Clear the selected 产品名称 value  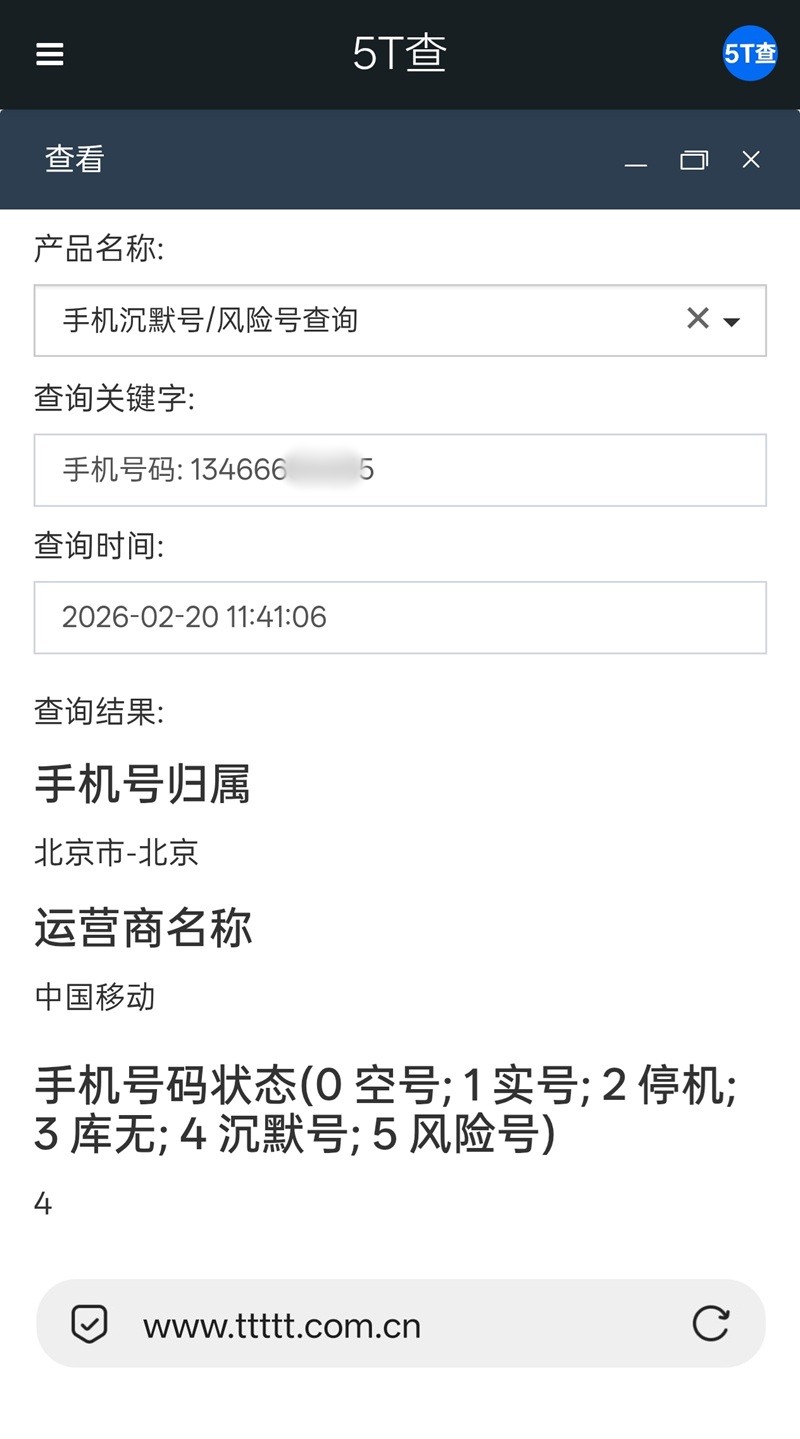(697, 318)
